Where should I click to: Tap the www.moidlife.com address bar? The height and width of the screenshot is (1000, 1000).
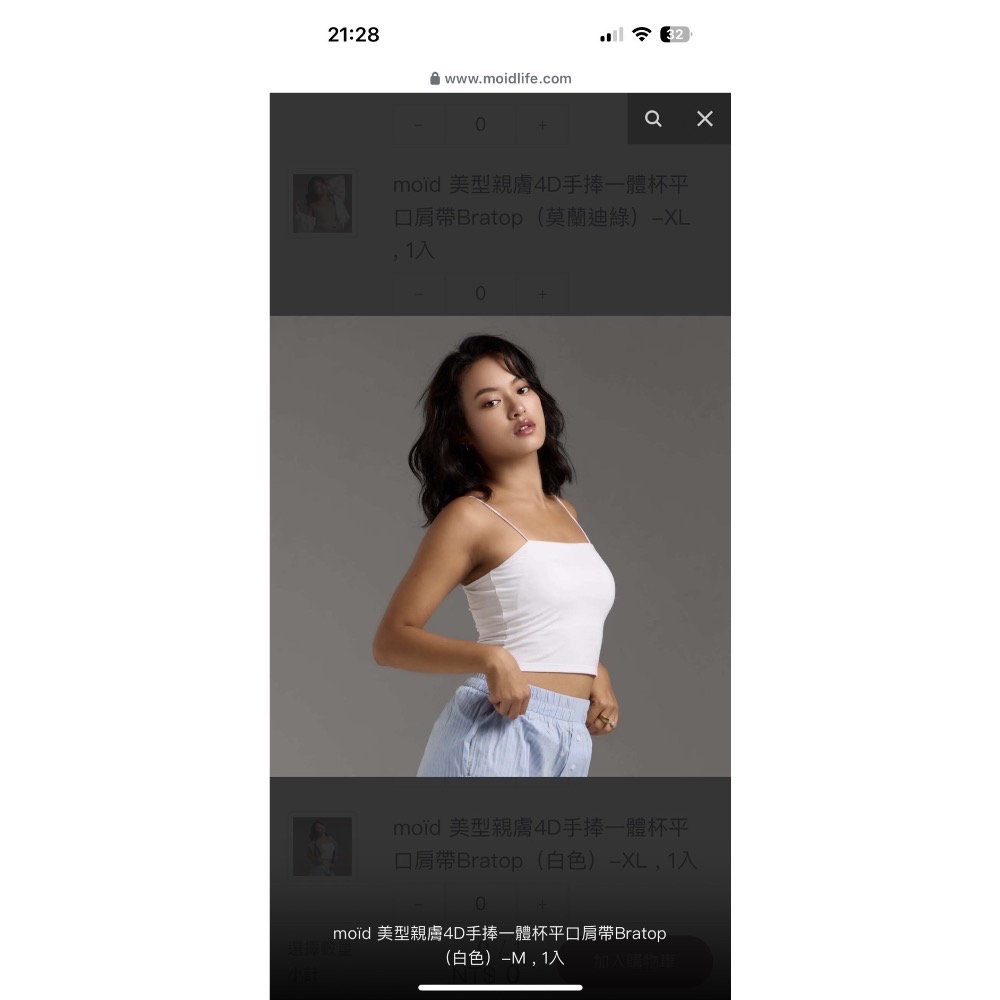(500, 78)
